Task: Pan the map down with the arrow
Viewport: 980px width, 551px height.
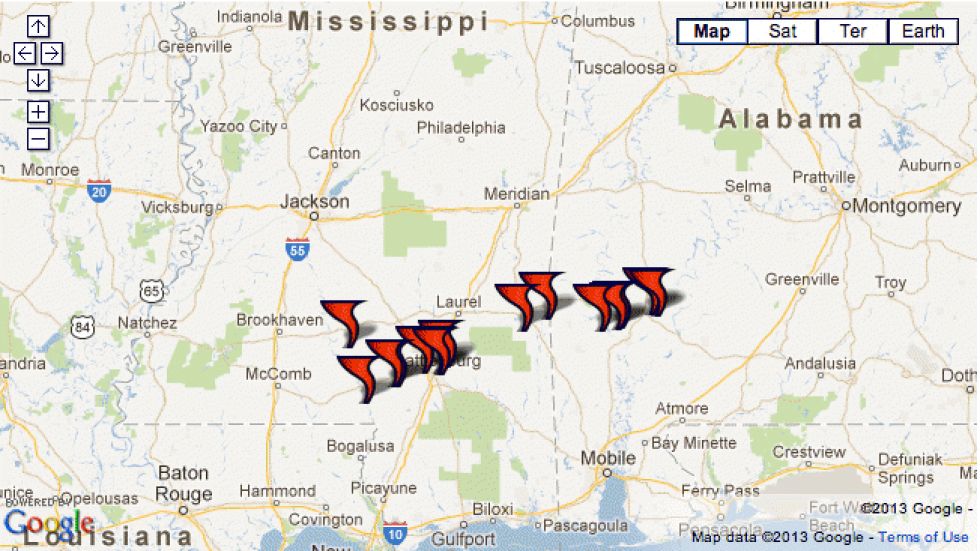Action: (38, 80)
